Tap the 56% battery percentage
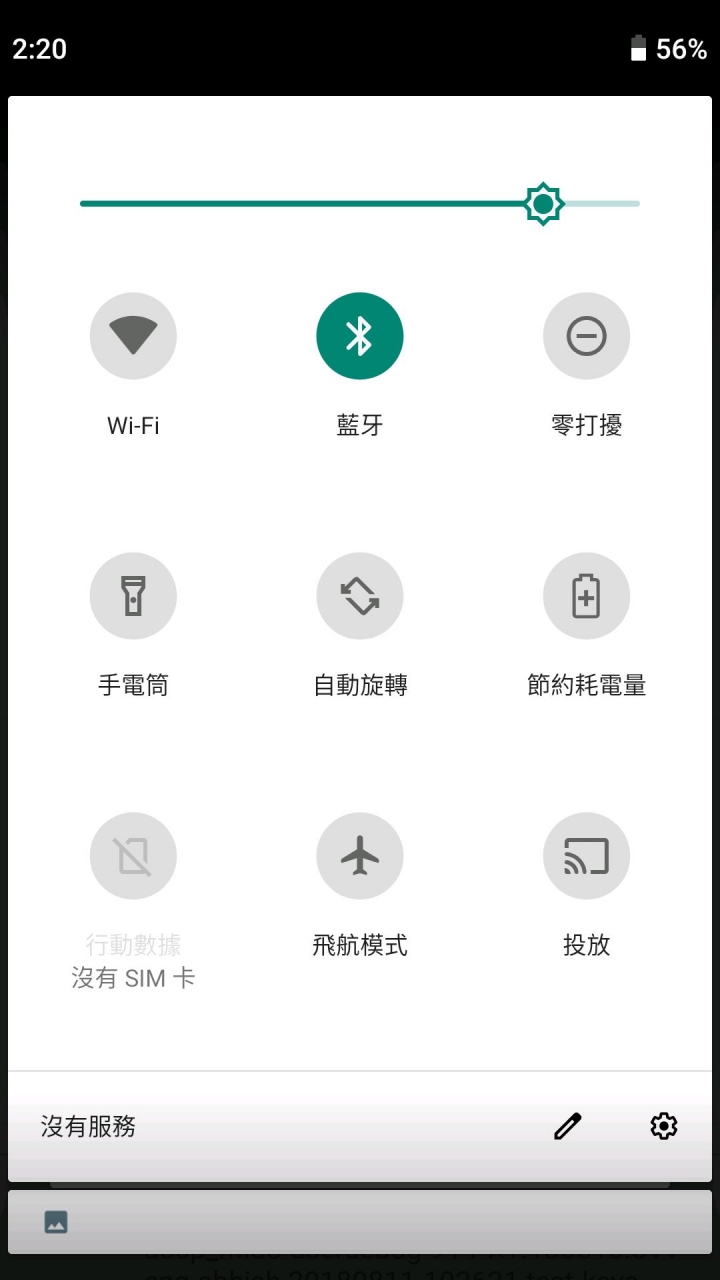 coord(681,49)
